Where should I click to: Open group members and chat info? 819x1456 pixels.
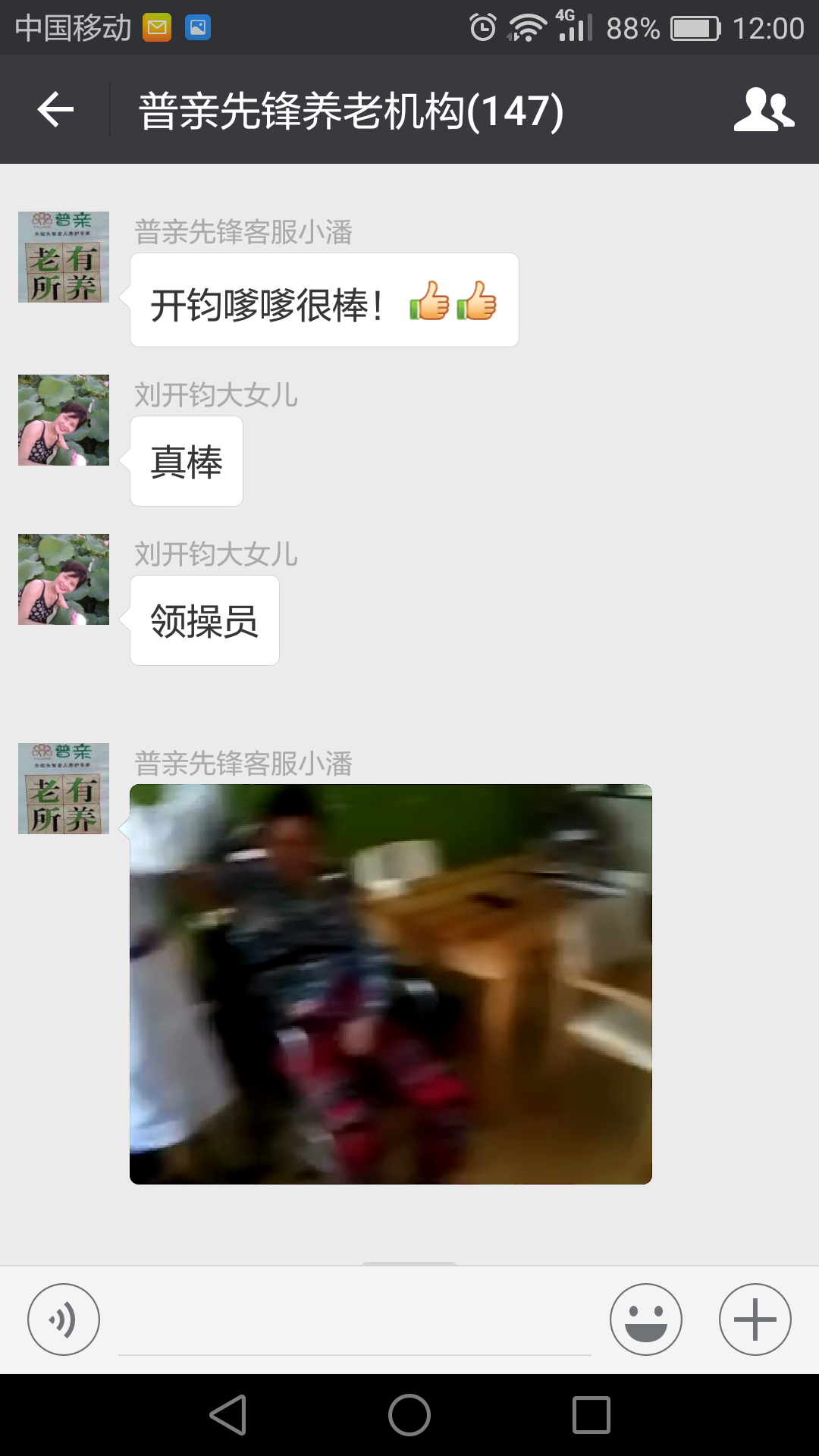[x=764, y=110]
